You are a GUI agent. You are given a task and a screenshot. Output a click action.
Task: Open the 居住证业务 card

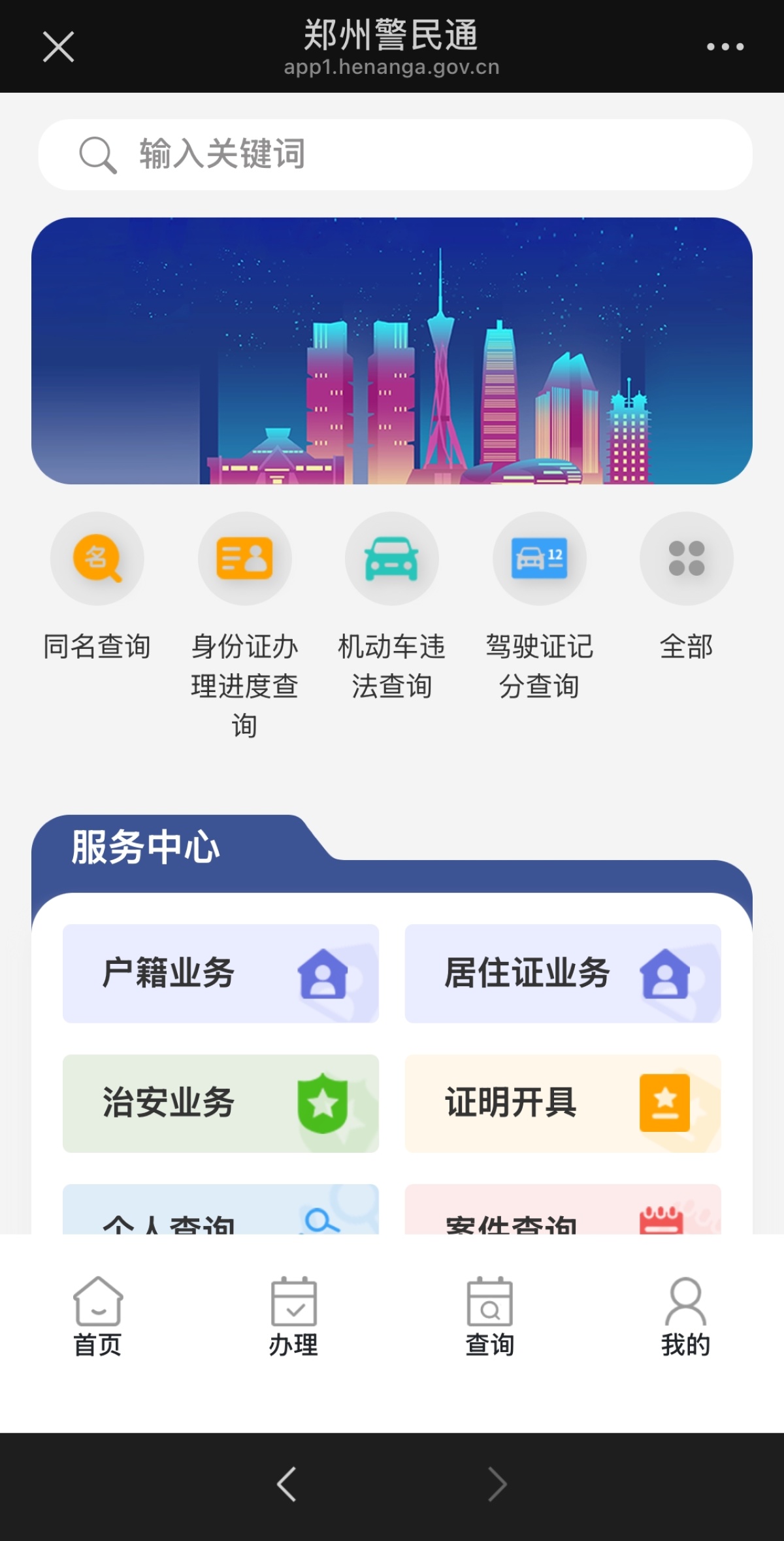coord(563,973)
